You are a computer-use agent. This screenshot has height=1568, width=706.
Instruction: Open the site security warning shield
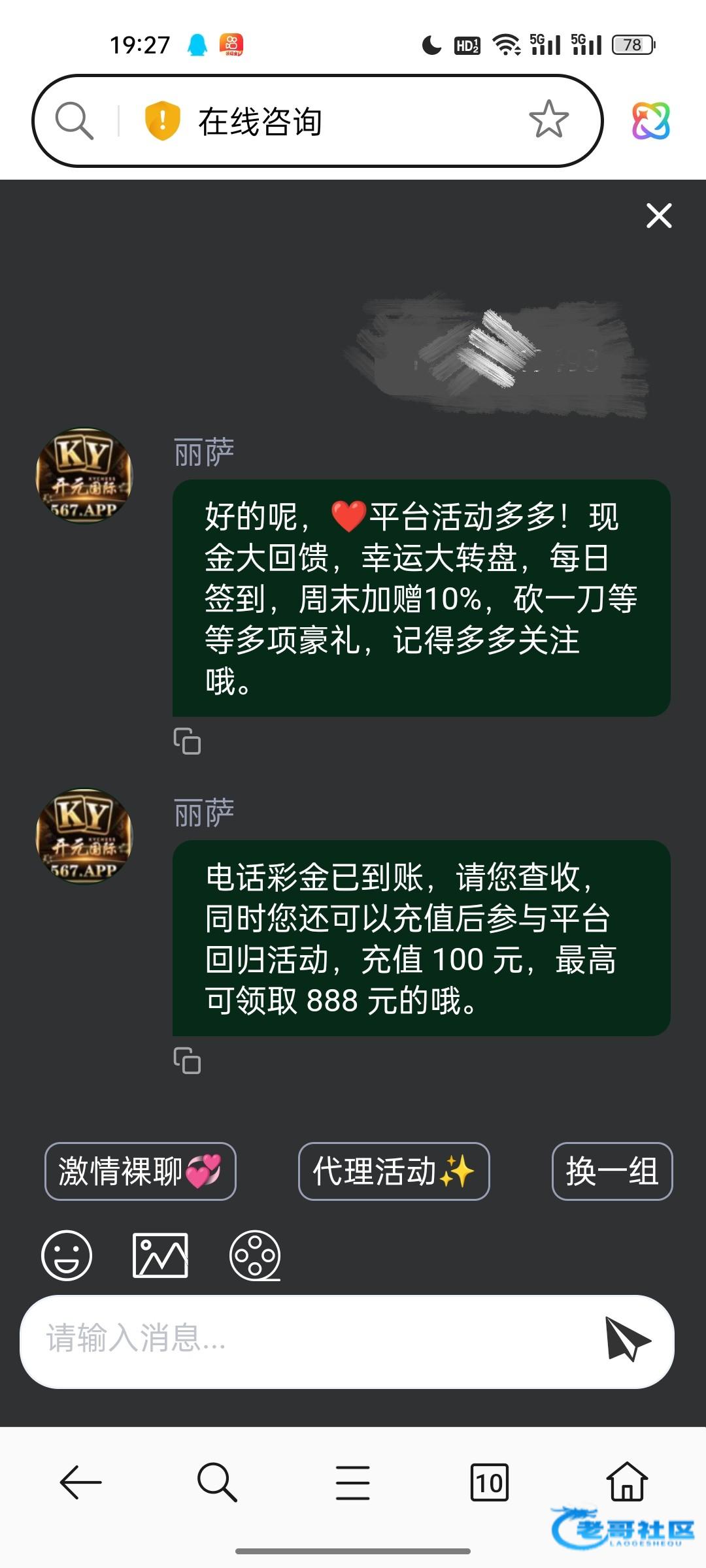[162, 121]
